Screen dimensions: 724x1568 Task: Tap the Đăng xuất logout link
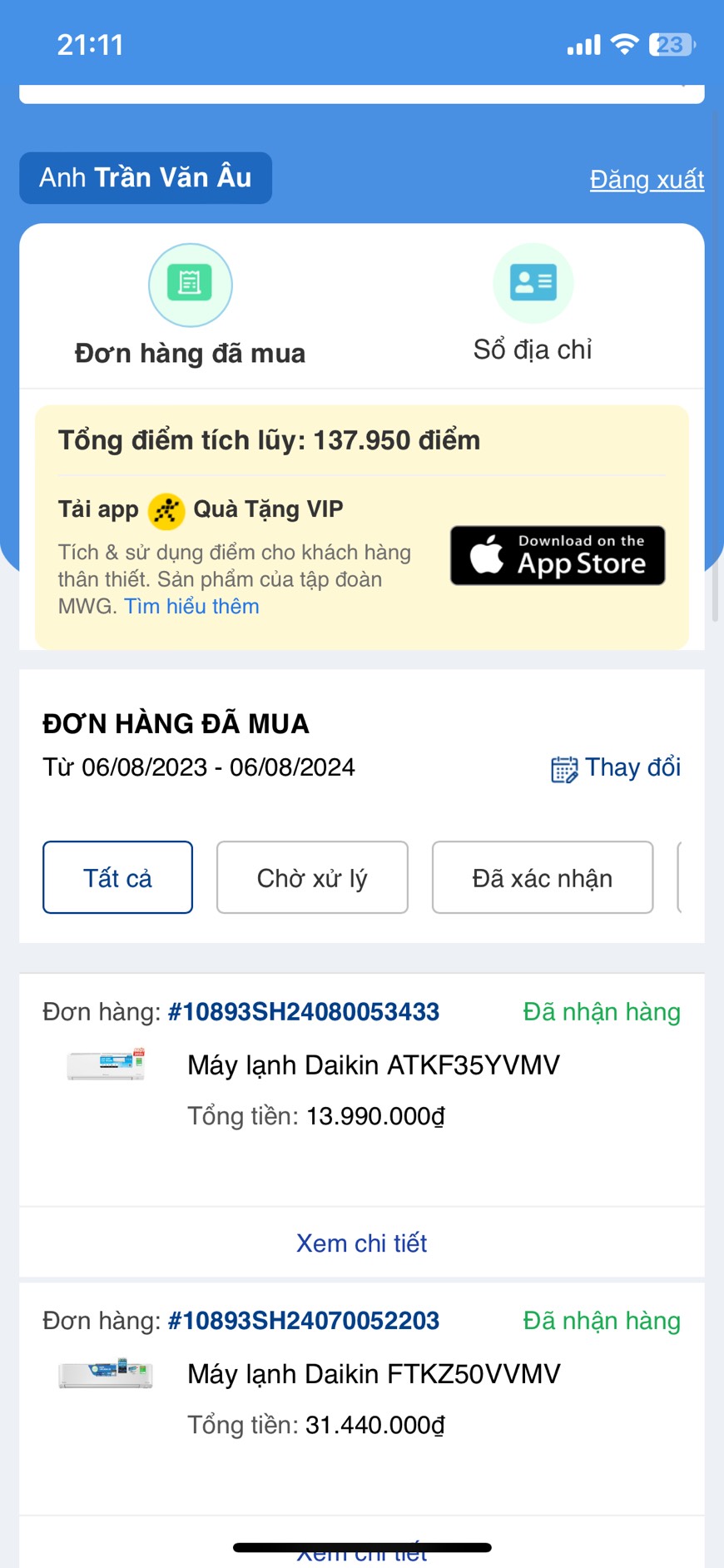[x=647, y=179]
